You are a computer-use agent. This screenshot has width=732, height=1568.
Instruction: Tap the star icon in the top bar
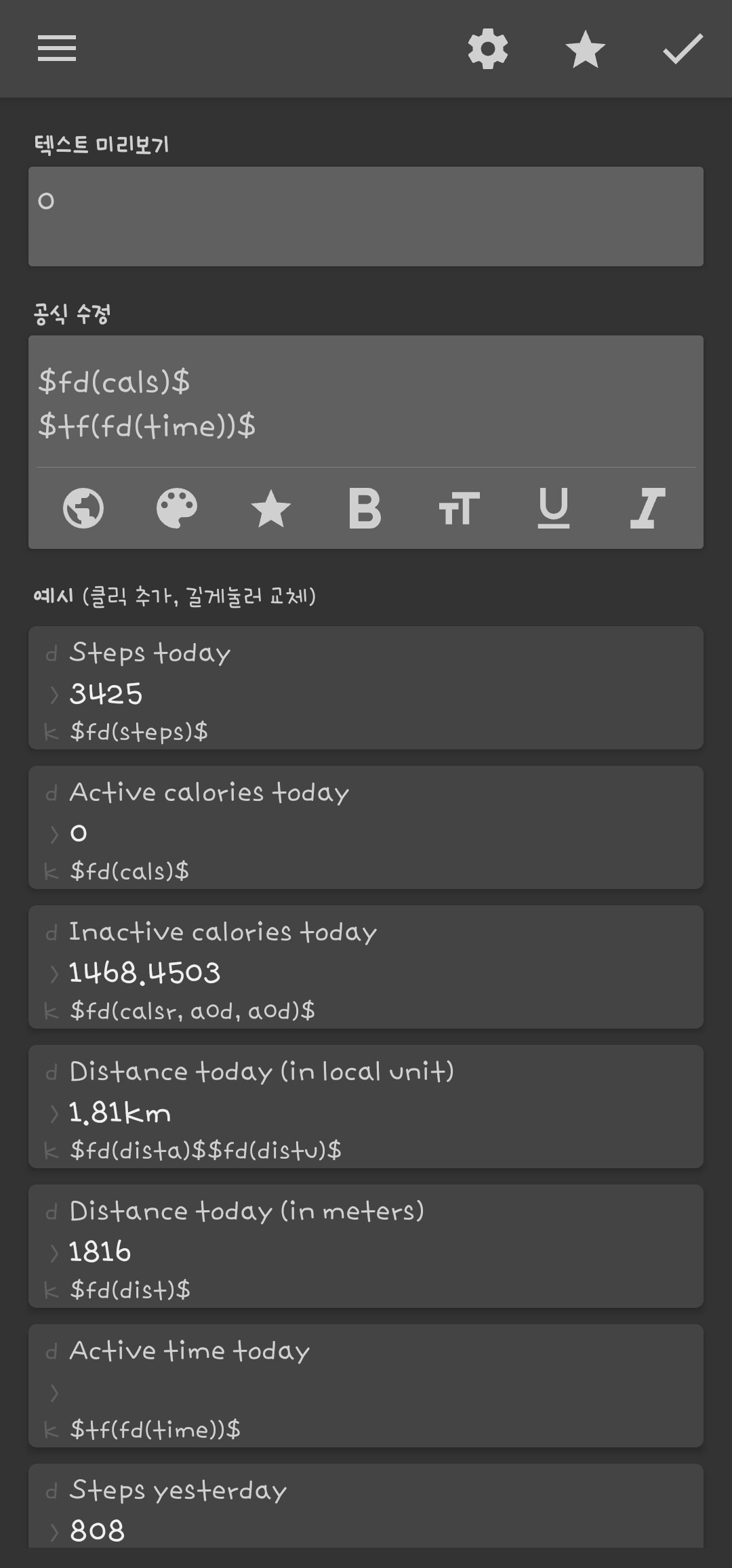click(x=585, y=49)
